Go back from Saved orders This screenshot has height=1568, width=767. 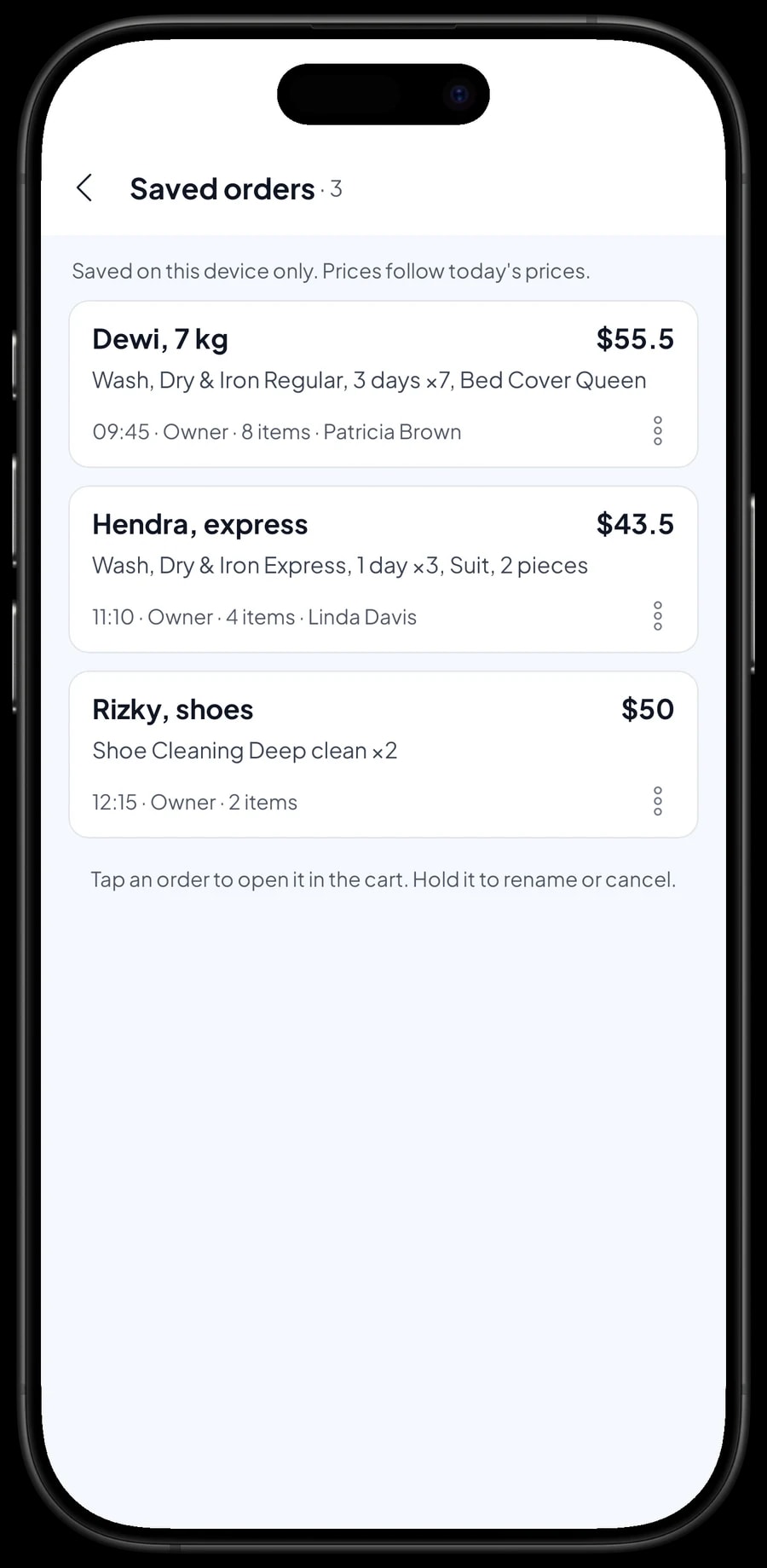point(84,188)
